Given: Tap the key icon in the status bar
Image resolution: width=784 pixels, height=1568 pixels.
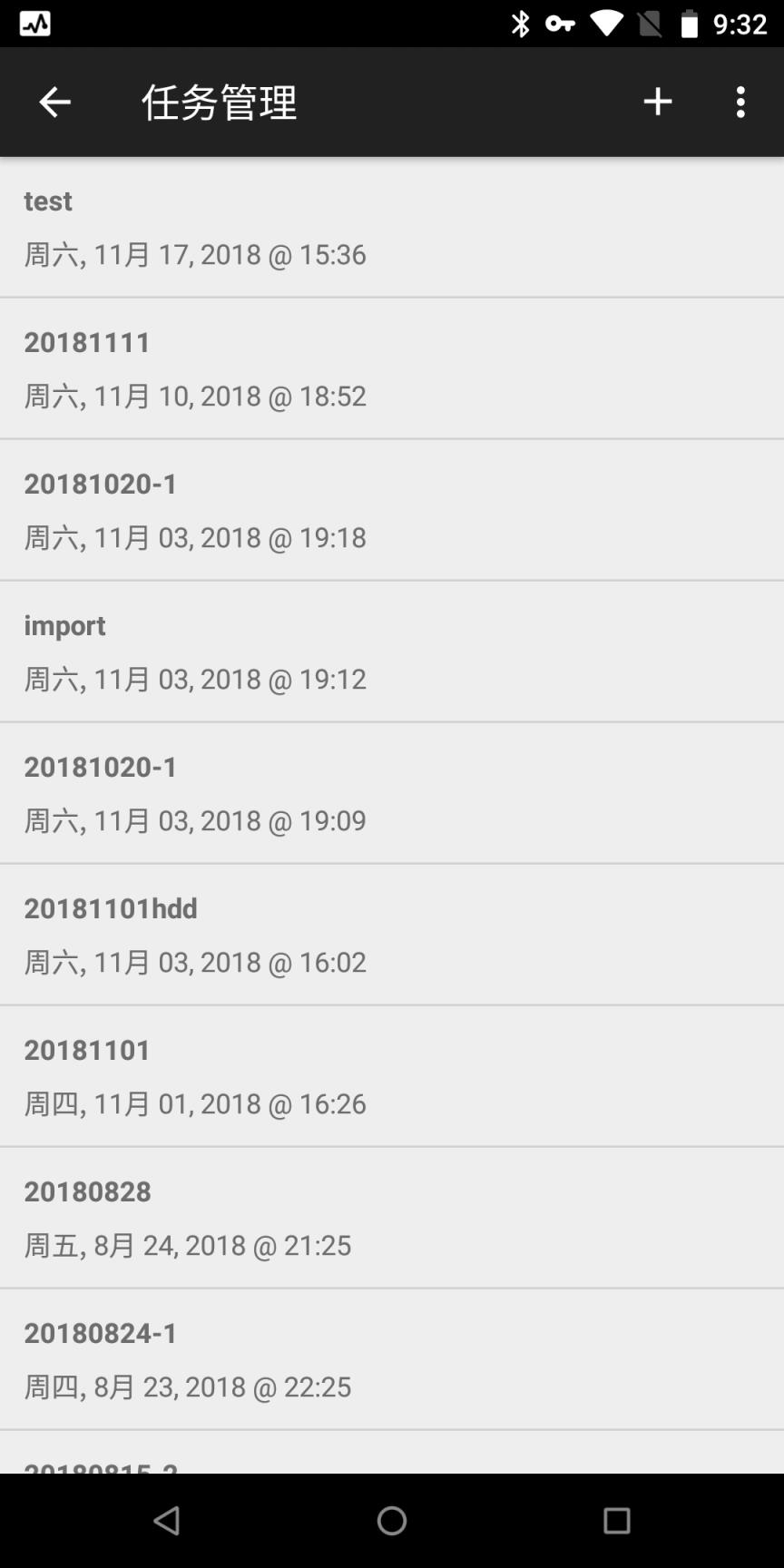Looking at the screenshot, I should point(560,22).
